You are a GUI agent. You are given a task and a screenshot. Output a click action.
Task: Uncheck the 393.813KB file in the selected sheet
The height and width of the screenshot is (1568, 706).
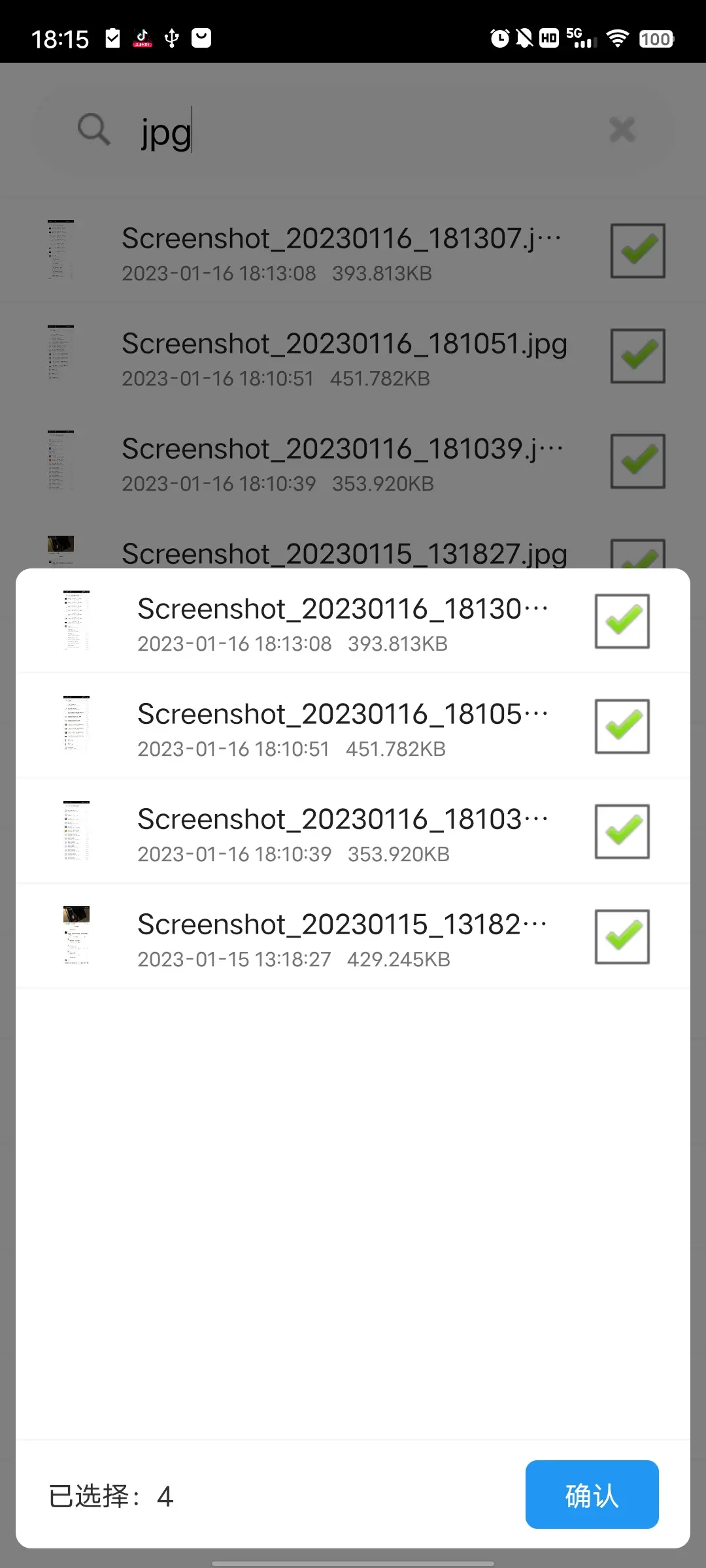point(622,621)
